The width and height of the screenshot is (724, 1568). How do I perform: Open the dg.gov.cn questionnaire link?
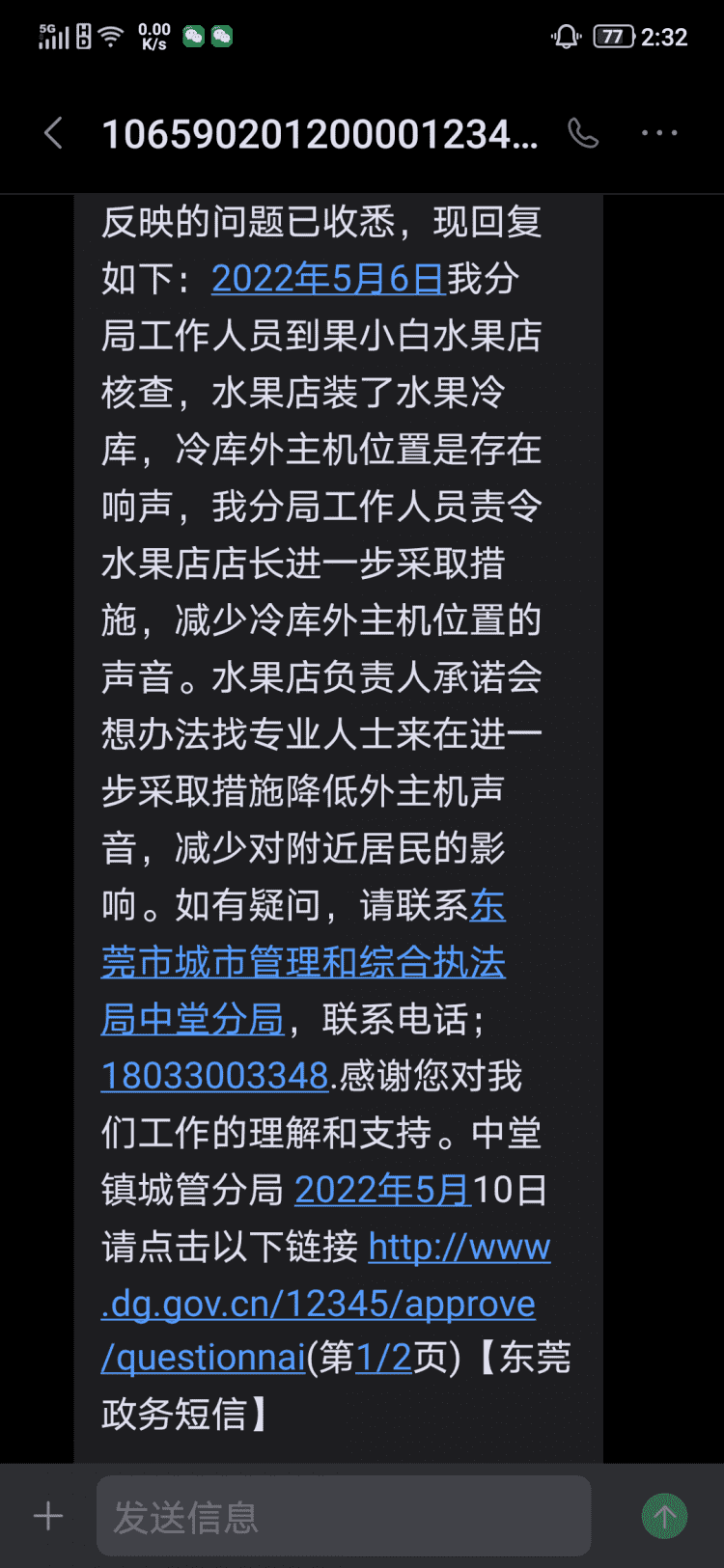point(319,1304)
